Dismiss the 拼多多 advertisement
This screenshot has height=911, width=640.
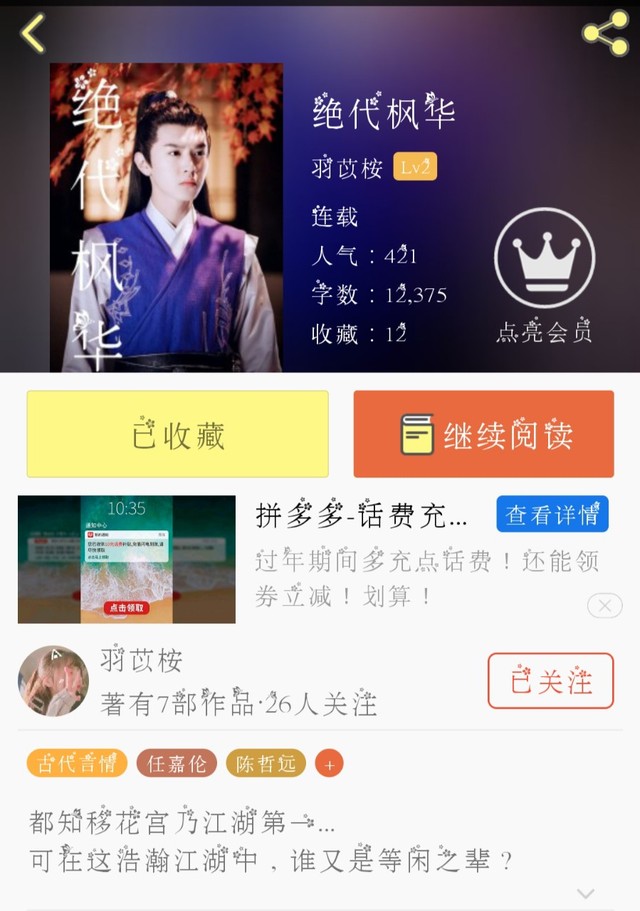[x=605, y=606]
